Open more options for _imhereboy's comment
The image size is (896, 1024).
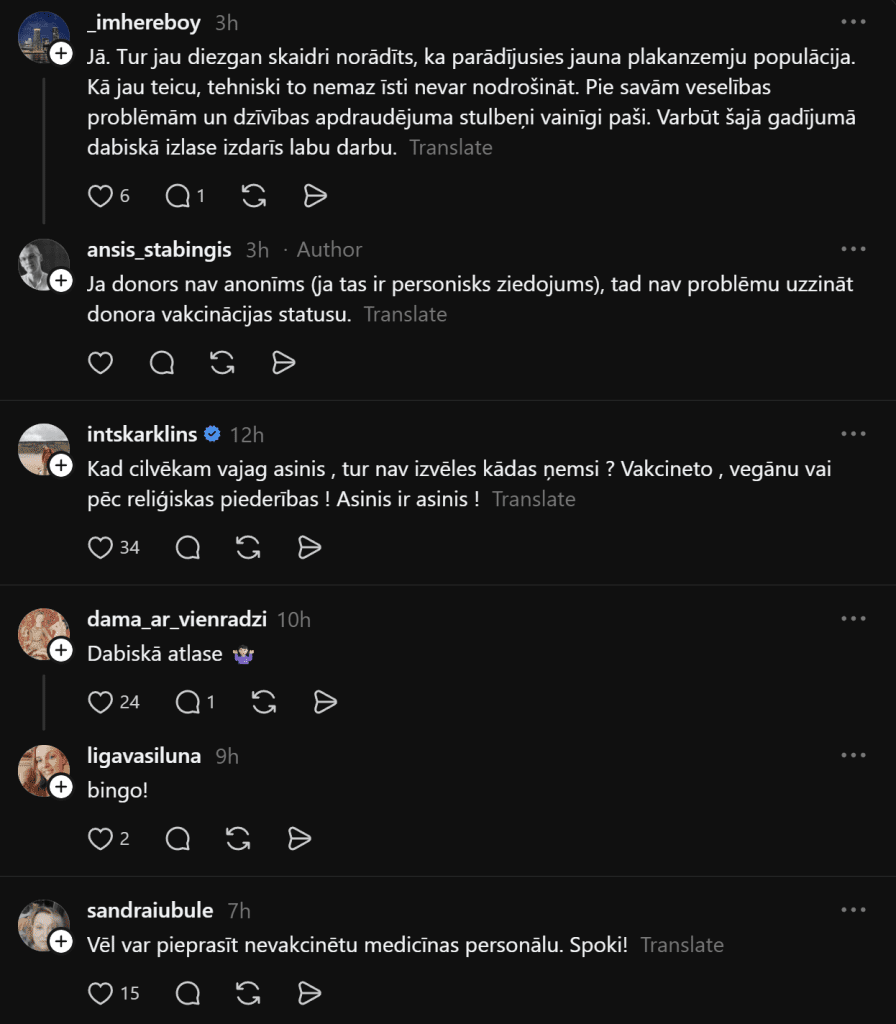[x=853, y=22]
